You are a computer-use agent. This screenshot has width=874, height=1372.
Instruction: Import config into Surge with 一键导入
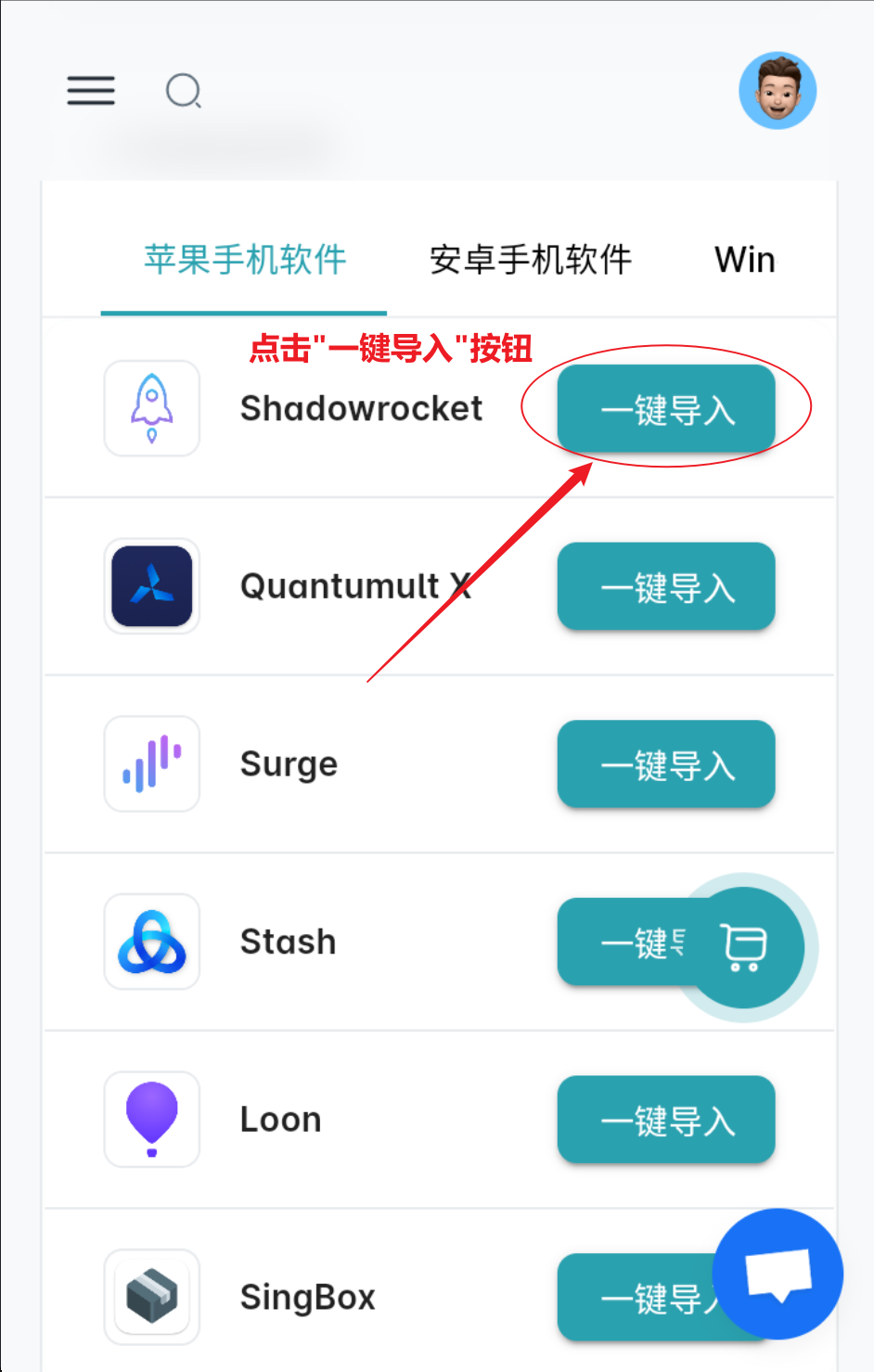(x=665, y=764)
